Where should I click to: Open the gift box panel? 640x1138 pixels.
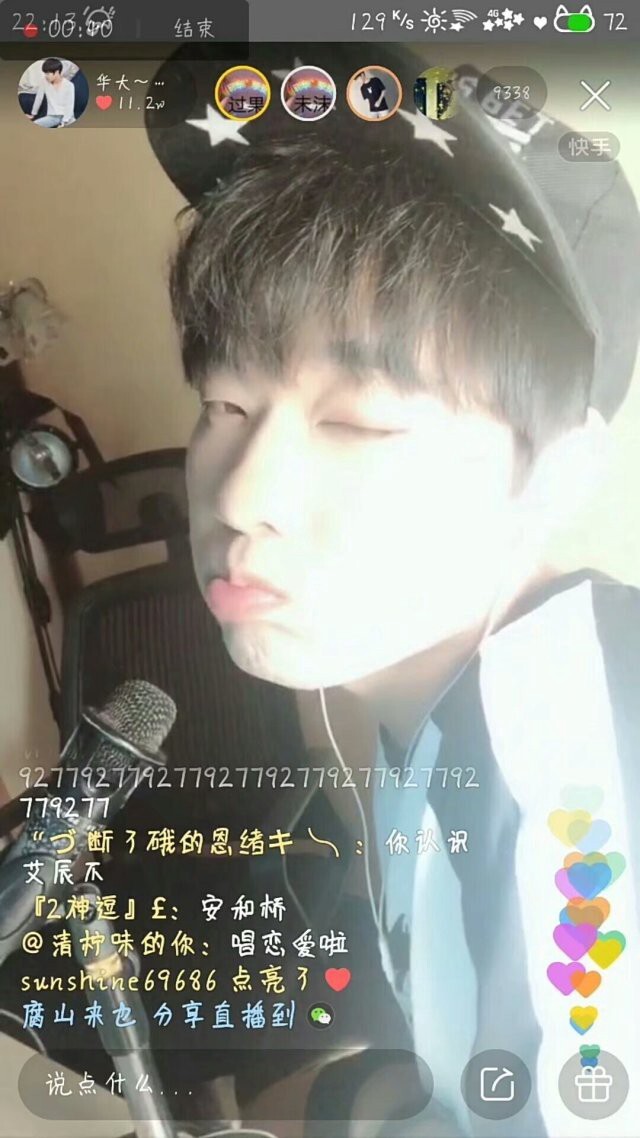[592, 1085]
